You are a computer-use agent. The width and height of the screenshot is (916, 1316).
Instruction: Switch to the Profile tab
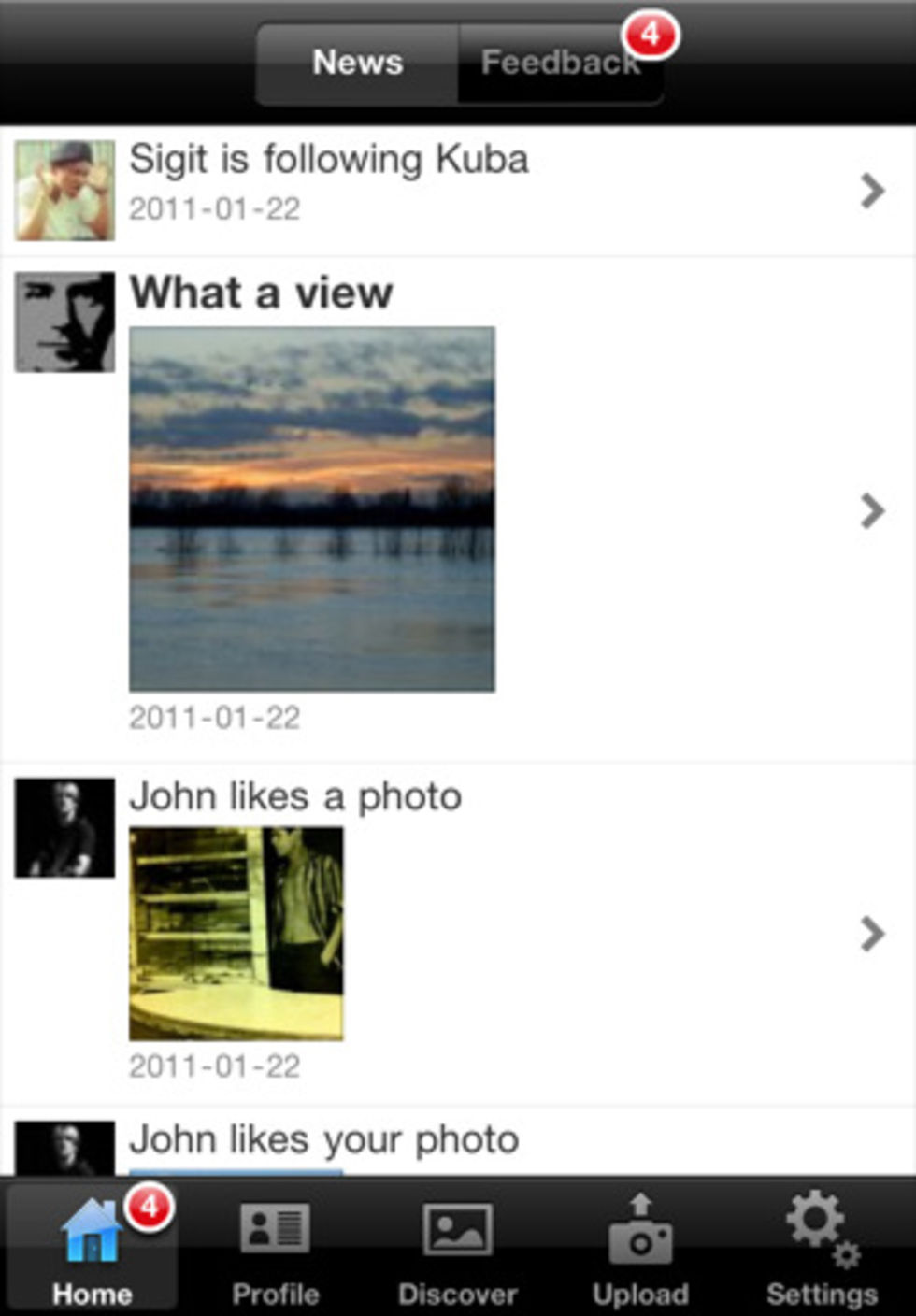(x=275, y=1247)
